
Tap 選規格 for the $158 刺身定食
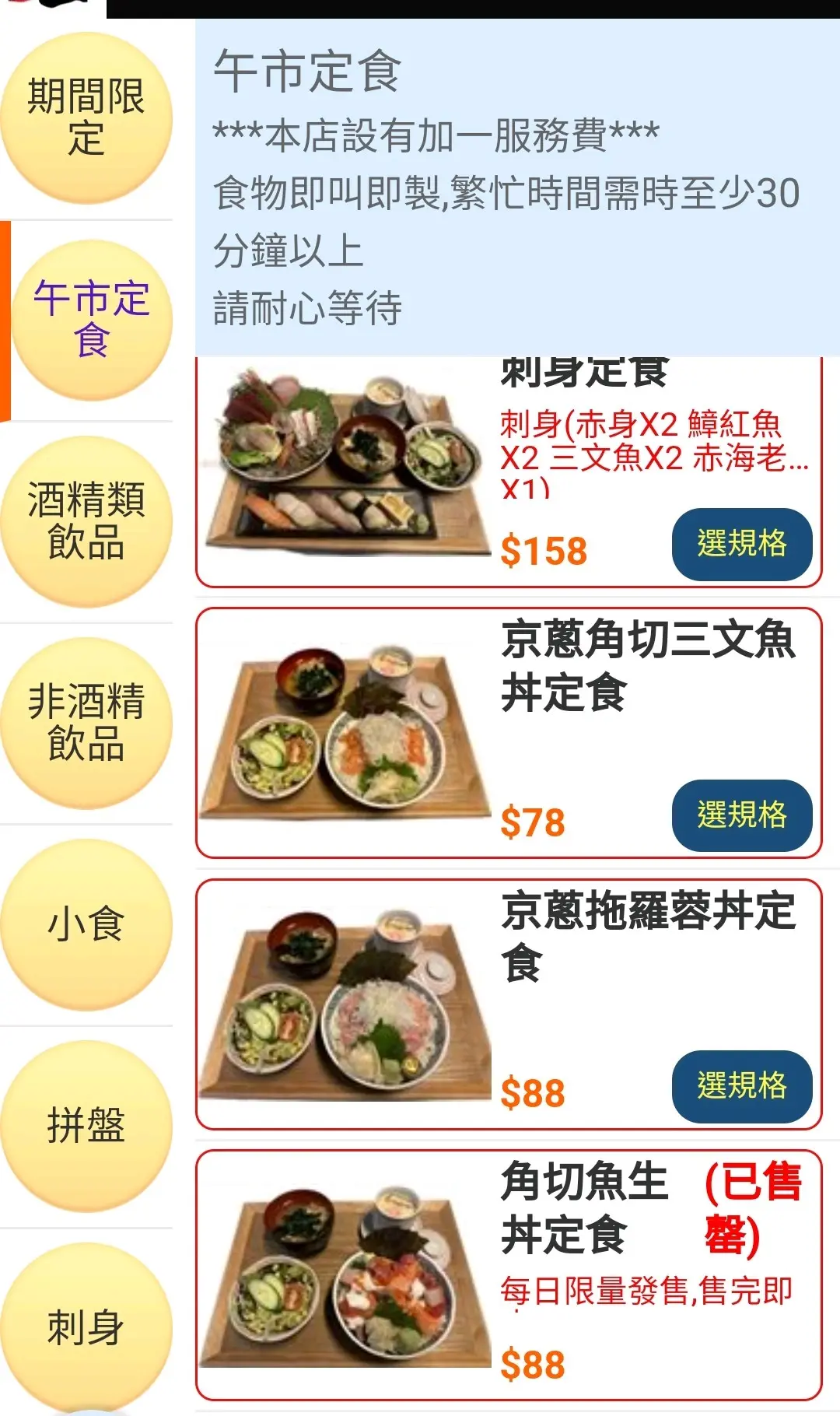point(741,544)
